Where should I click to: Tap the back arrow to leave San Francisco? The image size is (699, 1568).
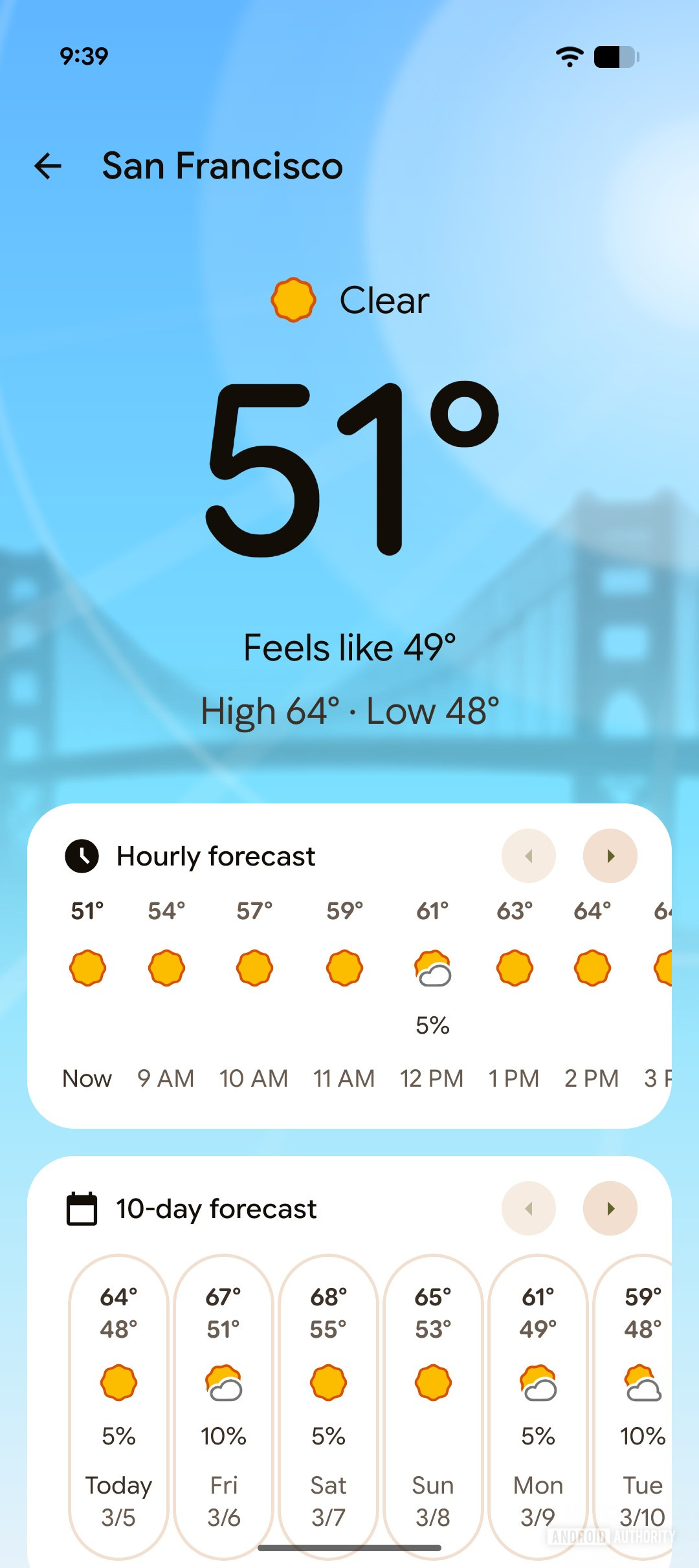click(x=49, y=166)
